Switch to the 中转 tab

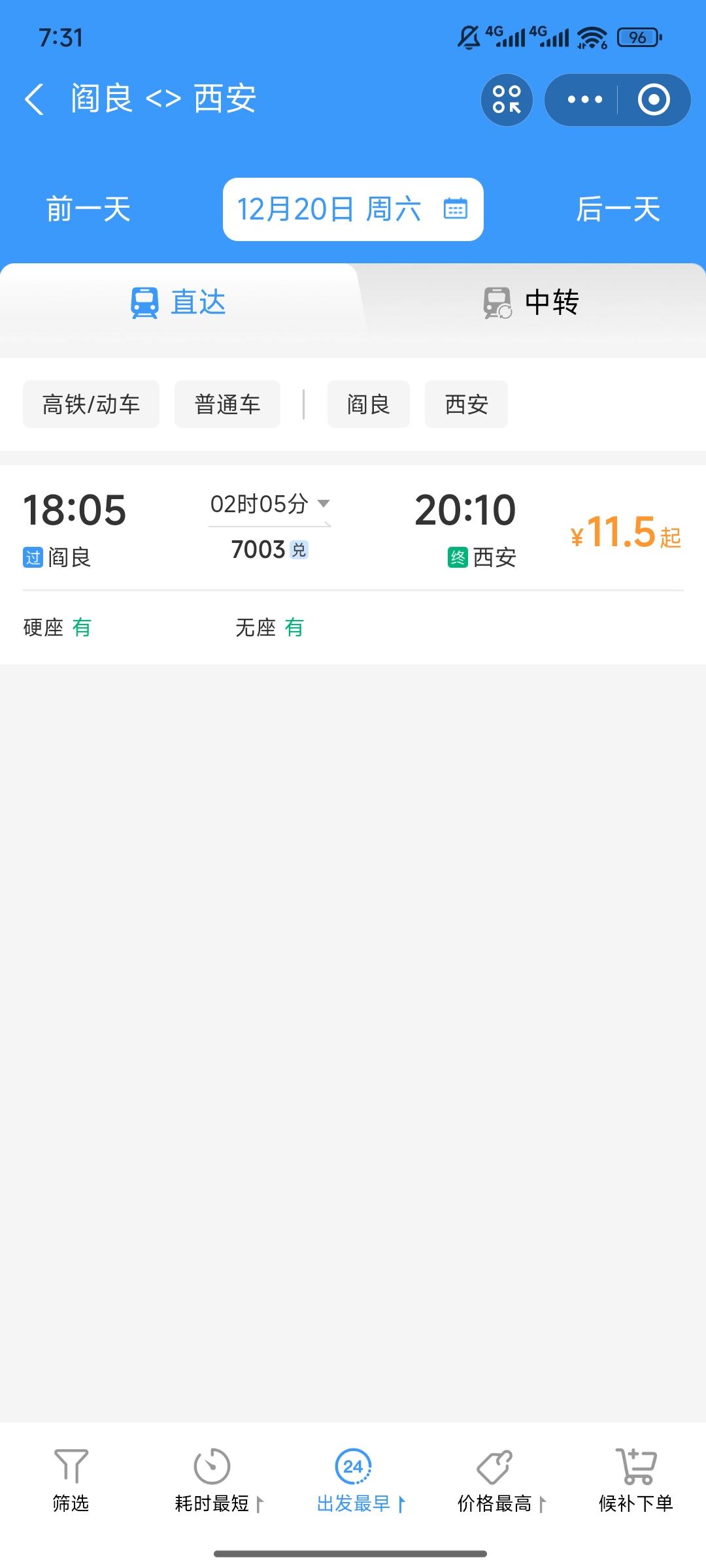click(531, 302)
